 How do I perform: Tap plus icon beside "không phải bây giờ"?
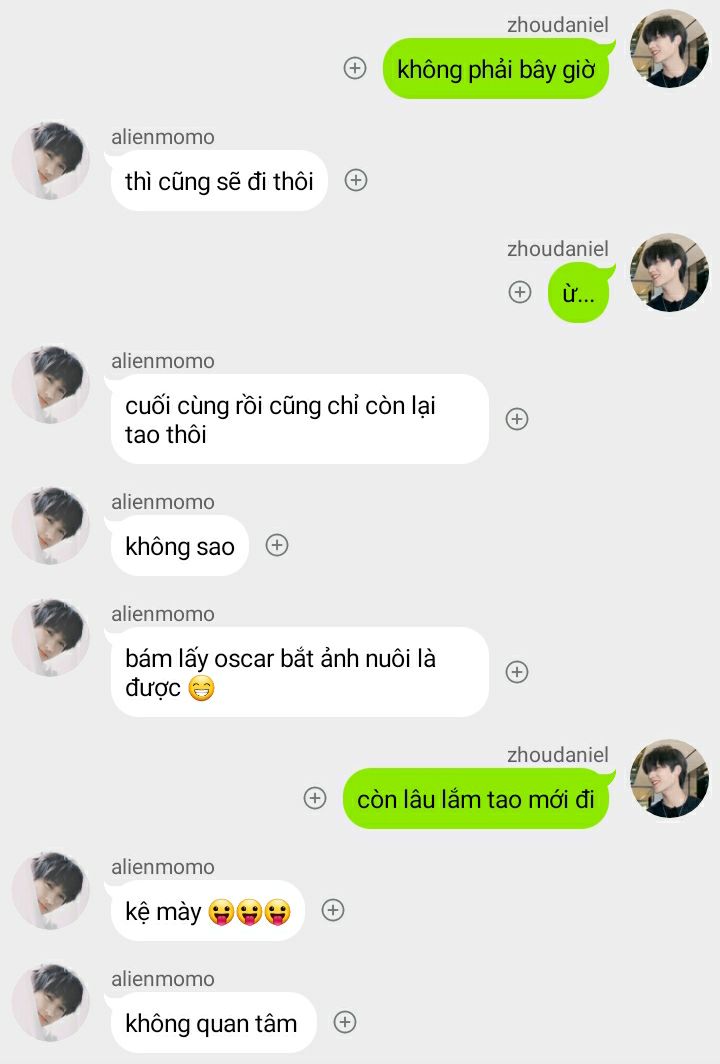pos(355,68)
